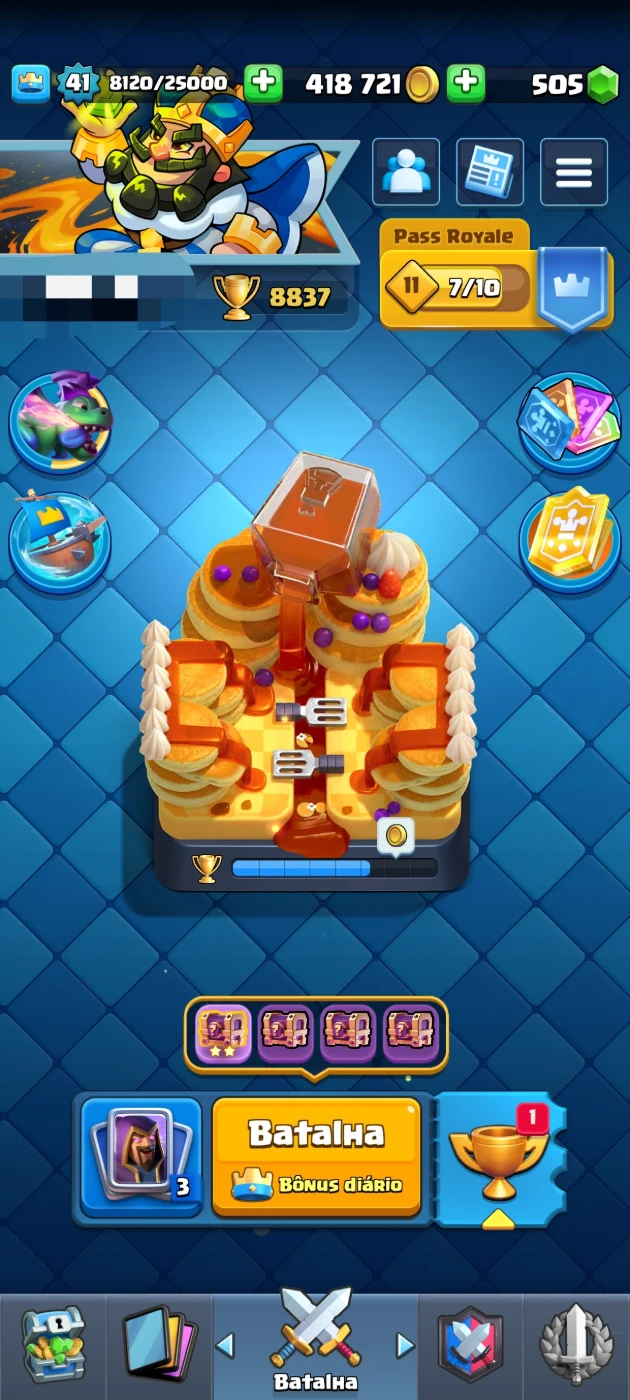Image resolution: width=630 pixels, height=1400 pixels.
Task: Open the hamburger options menu
Action: click(x=574, y=173)
